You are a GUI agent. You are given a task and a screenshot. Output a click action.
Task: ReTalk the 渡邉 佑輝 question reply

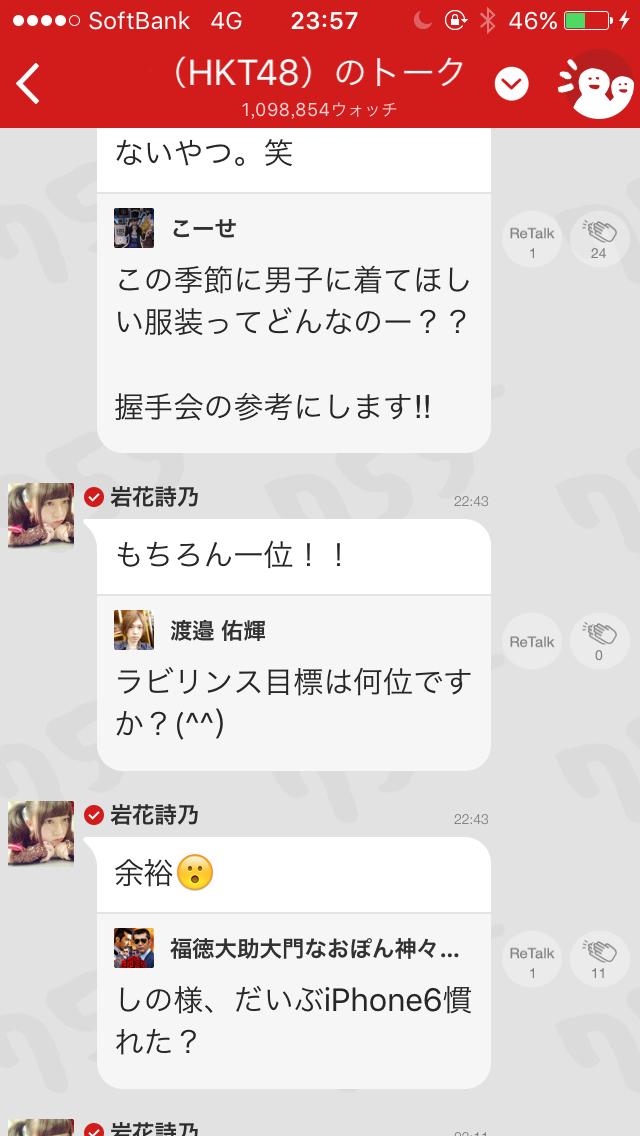click(x=531, y=641)
